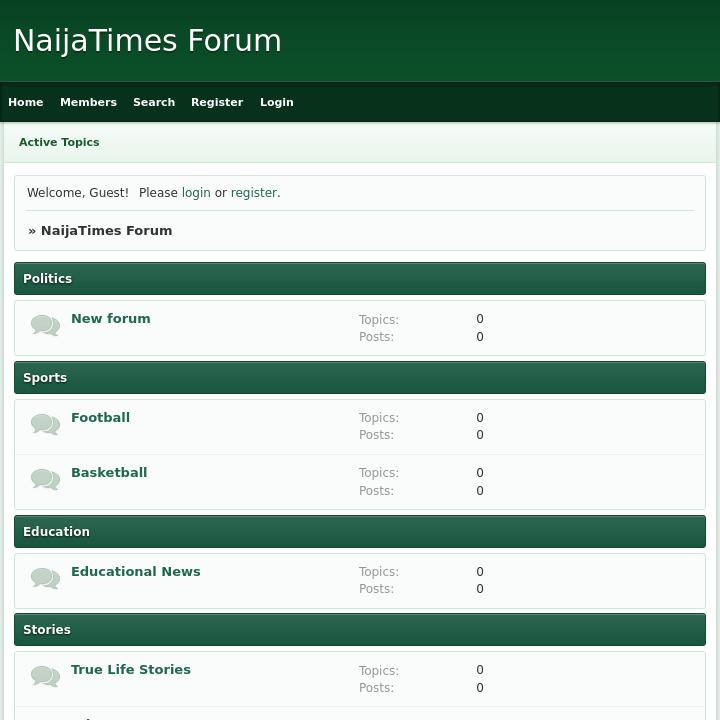Viewport: 720px width, 720px height.
Task: Open the Members page
Action: click(88, 102)
